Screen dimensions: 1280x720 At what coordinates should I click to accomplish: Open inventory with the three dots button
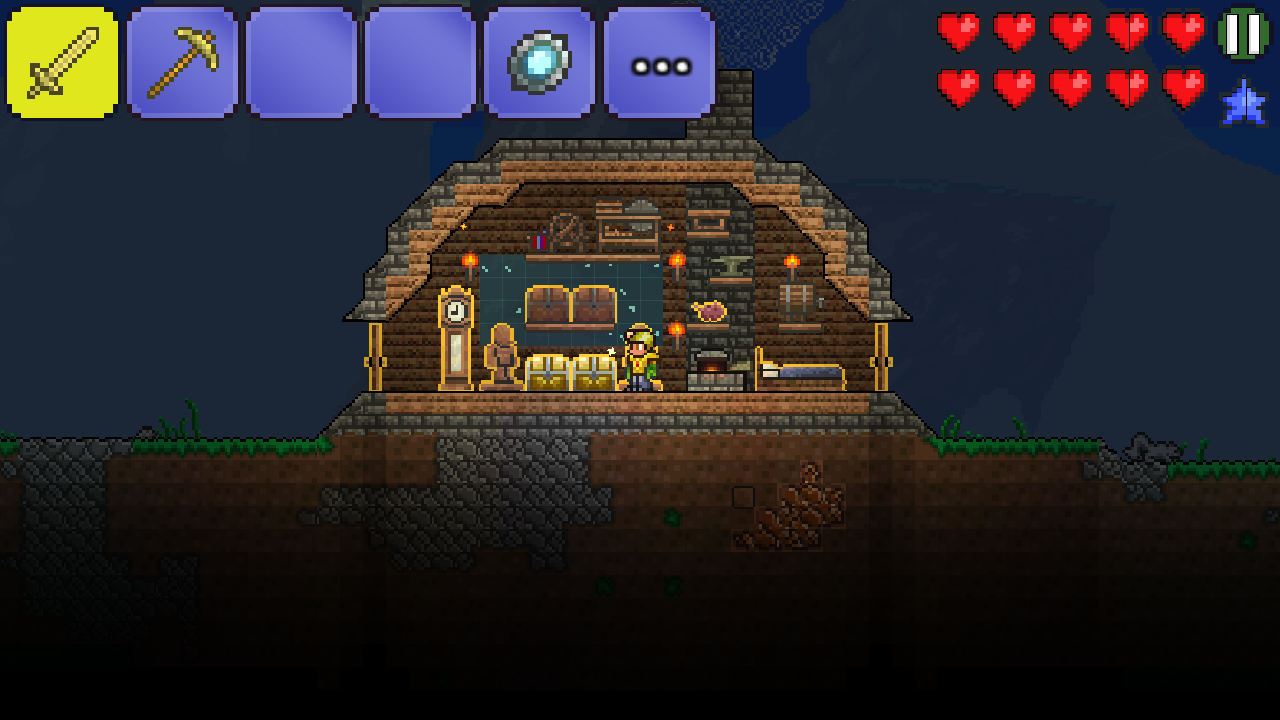point(660,64)
